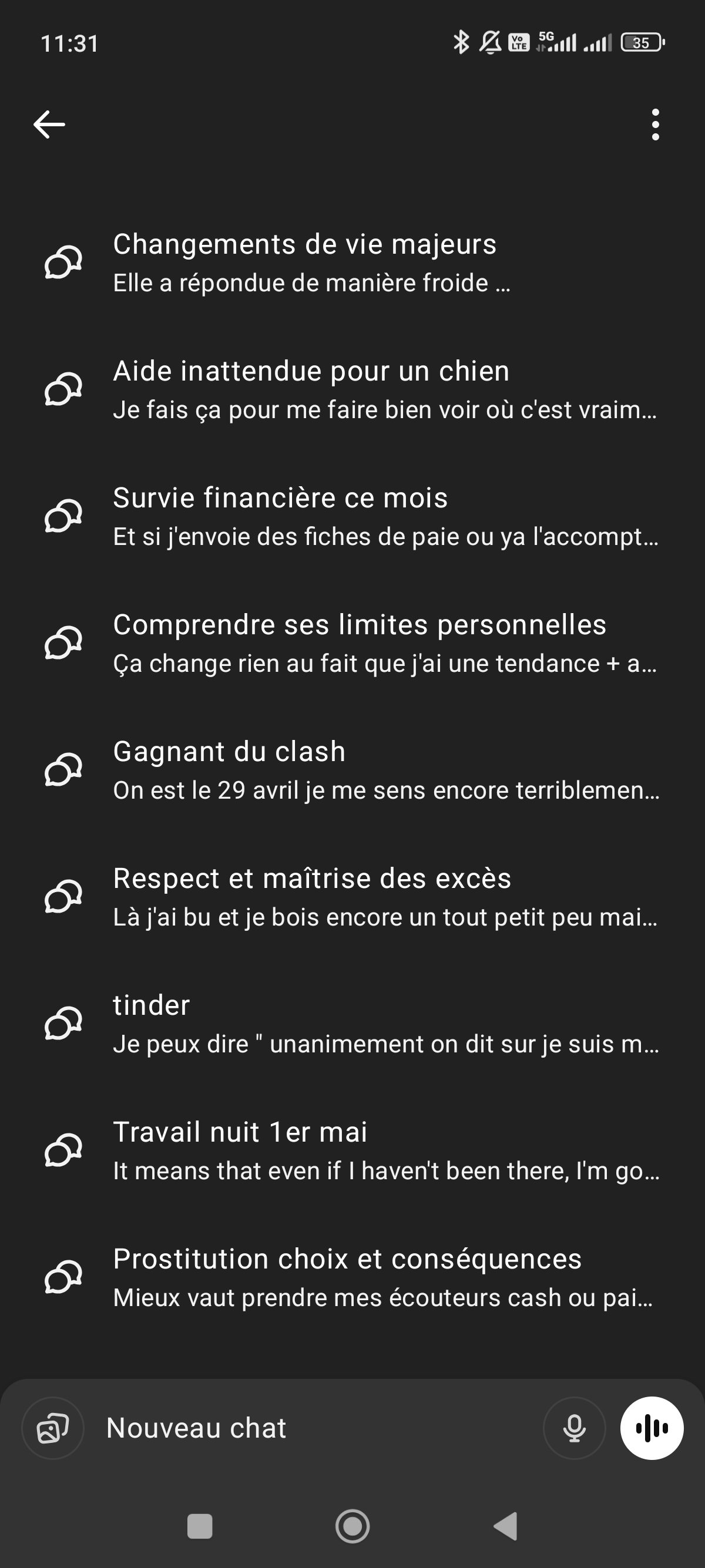Open the 'Changements de vie majeurs' chat
This screenshot has width=705, height=1568.
(x=352, y=263)
